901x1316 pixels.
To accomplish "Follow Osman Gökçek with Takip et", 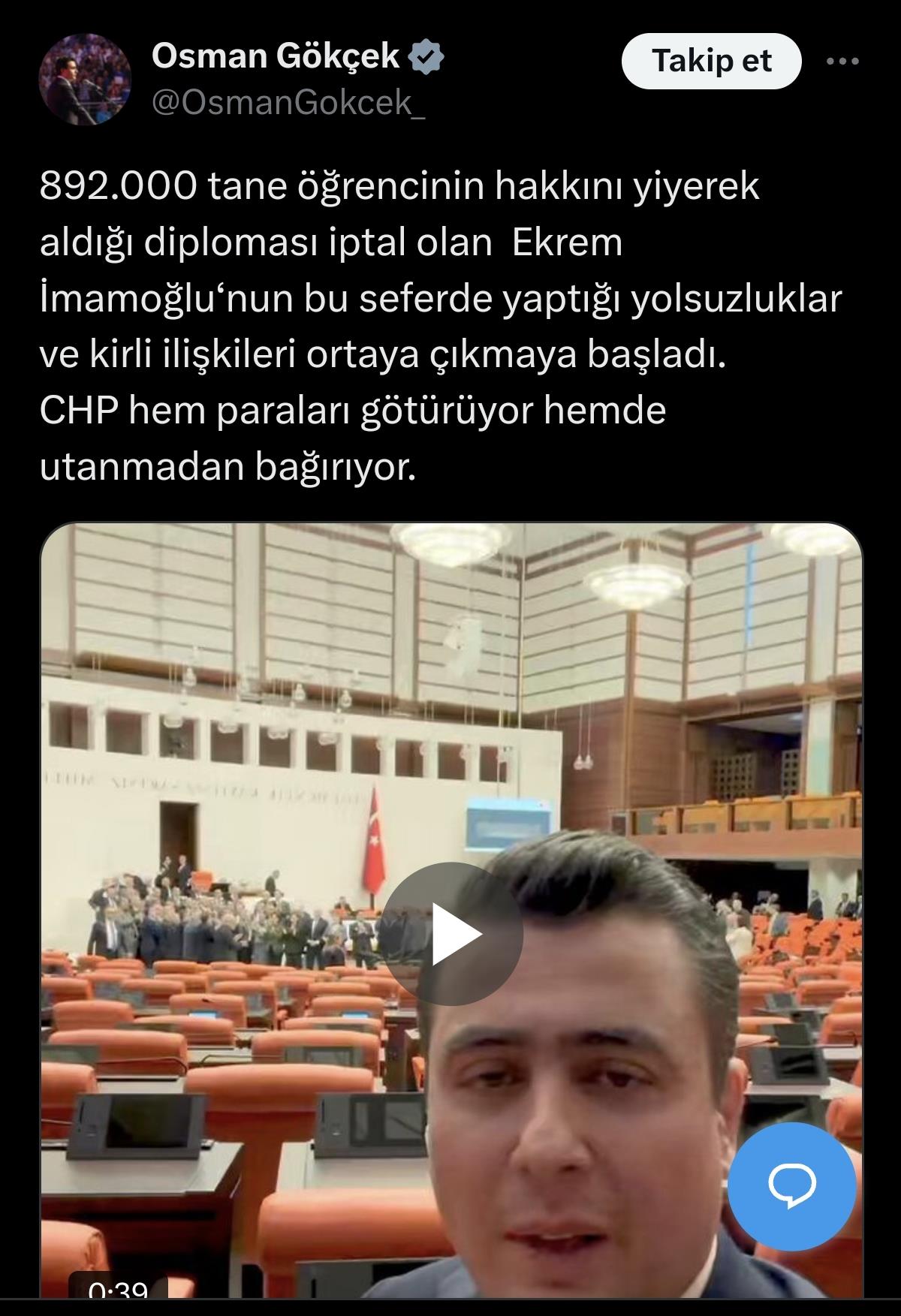I will [x=711, y=62].
